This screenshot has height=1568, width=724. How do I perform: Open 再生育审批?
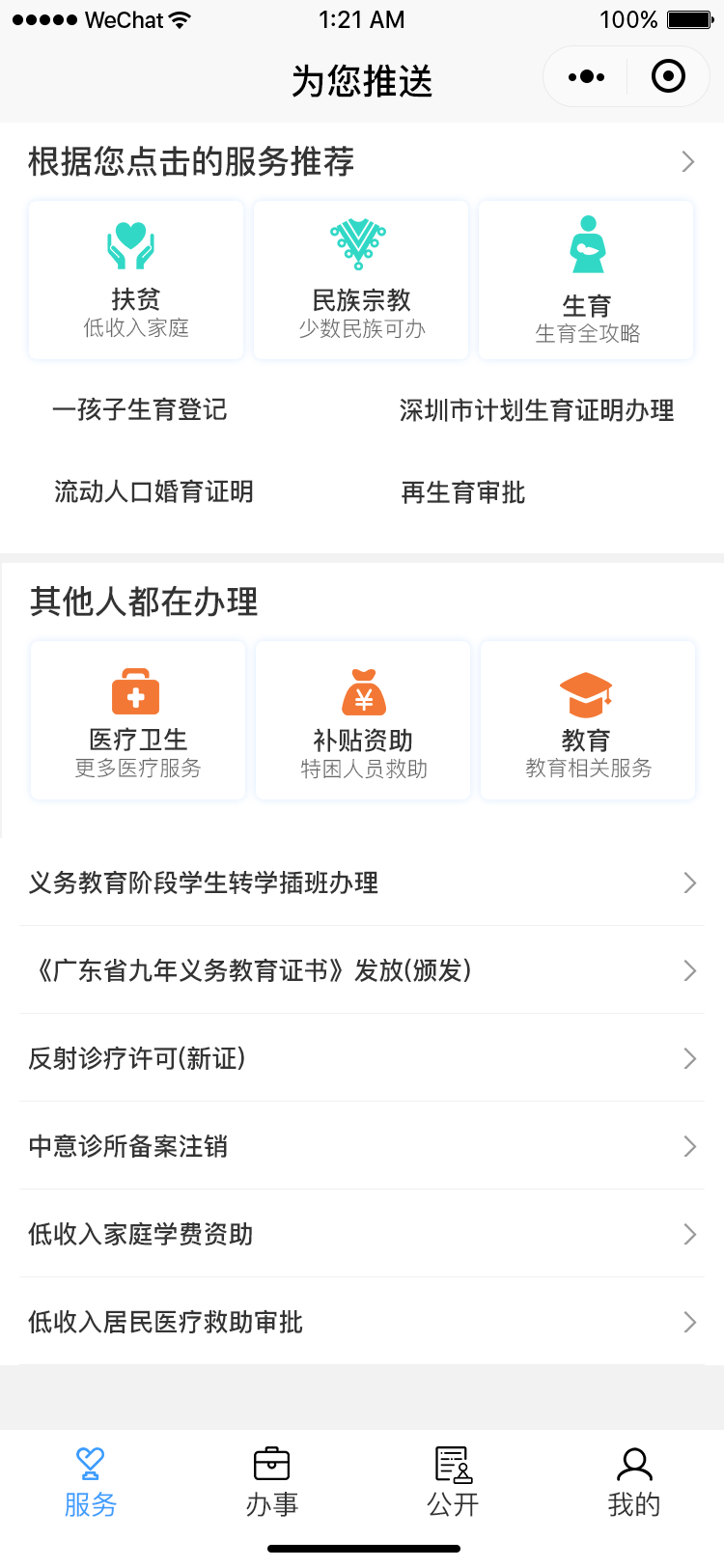pyautogui.click(x=463, y=493)
